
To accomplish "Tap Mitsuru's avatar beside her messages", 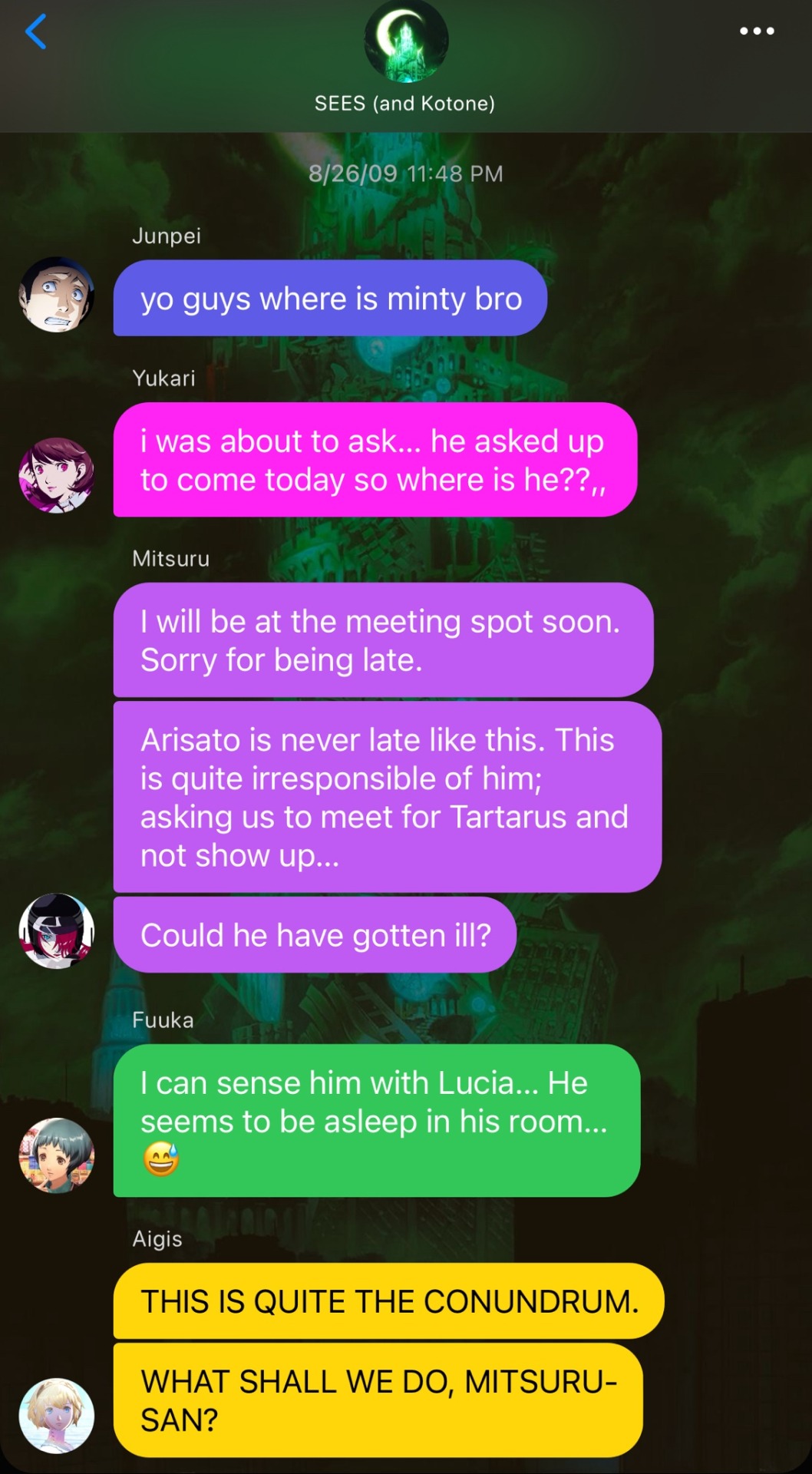I will (x=56, y=931).
